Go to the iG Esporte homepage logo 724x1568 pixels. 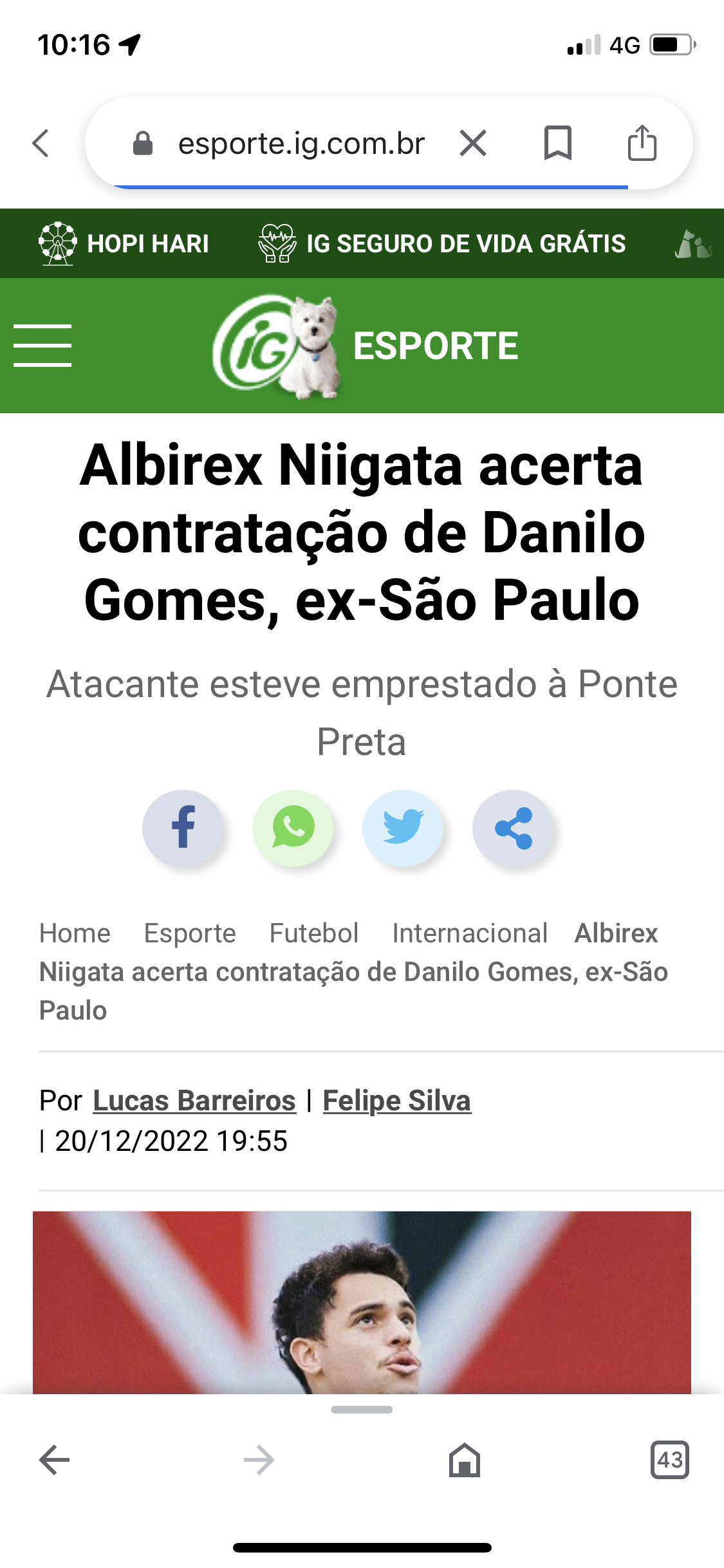click(x=366, y=346)
